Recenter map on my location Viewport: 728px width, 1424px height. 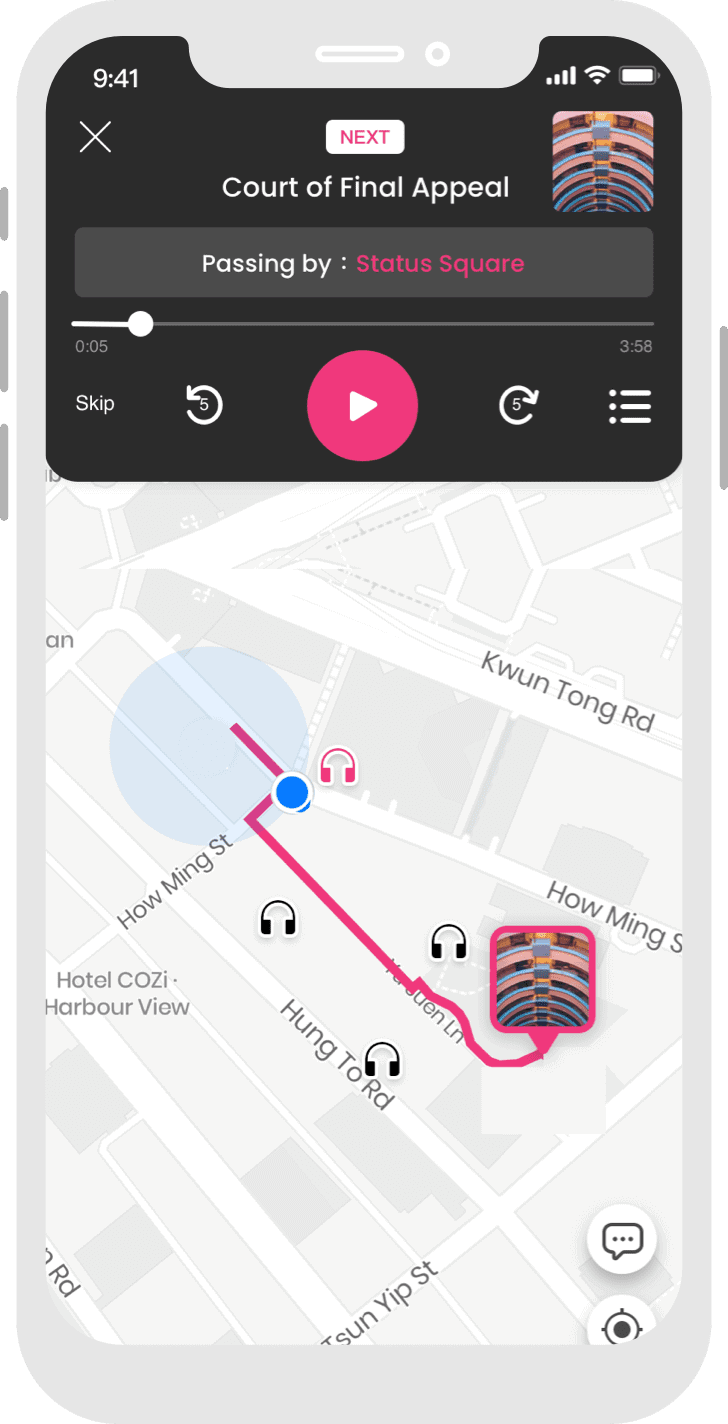click(x=622, y=1327)
